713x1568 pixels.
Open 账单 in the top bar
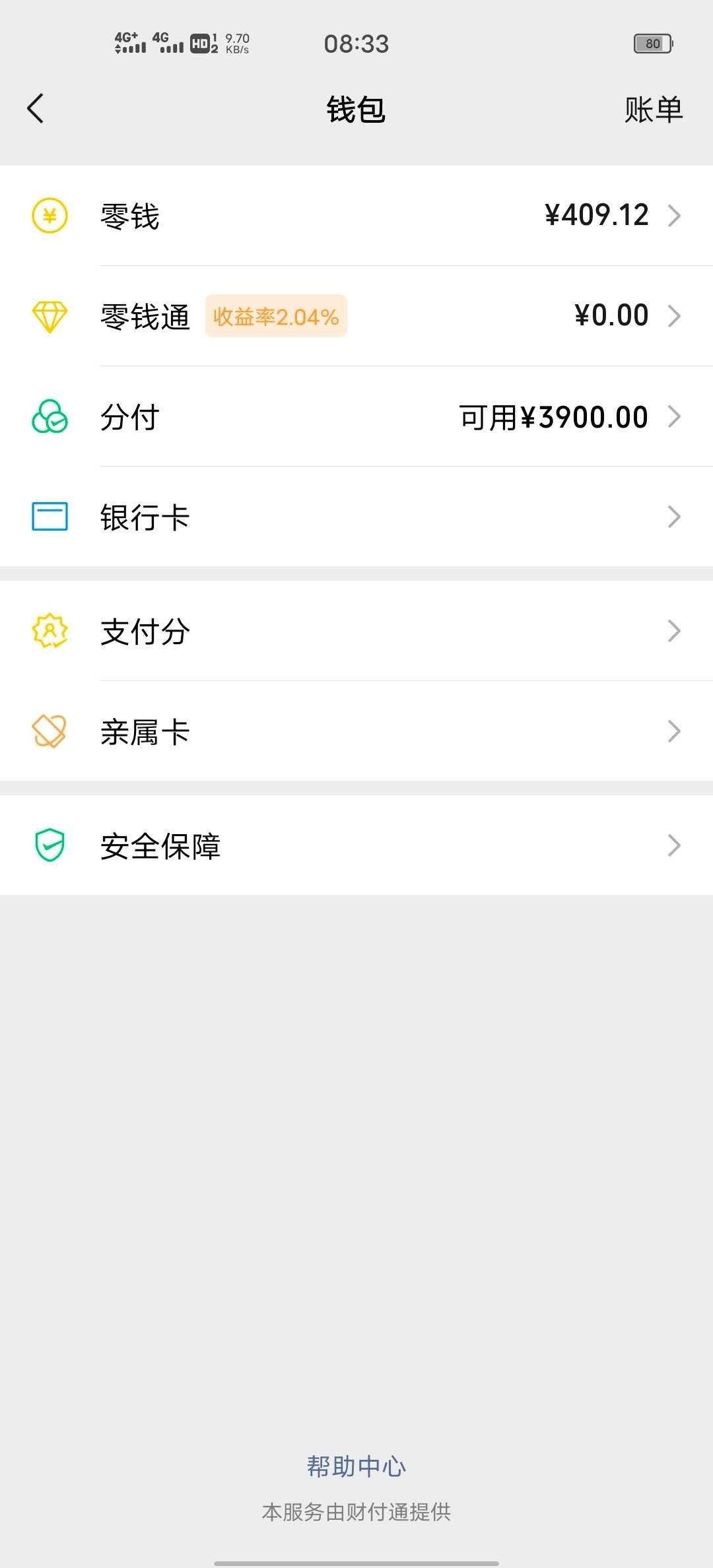point(653,110)
